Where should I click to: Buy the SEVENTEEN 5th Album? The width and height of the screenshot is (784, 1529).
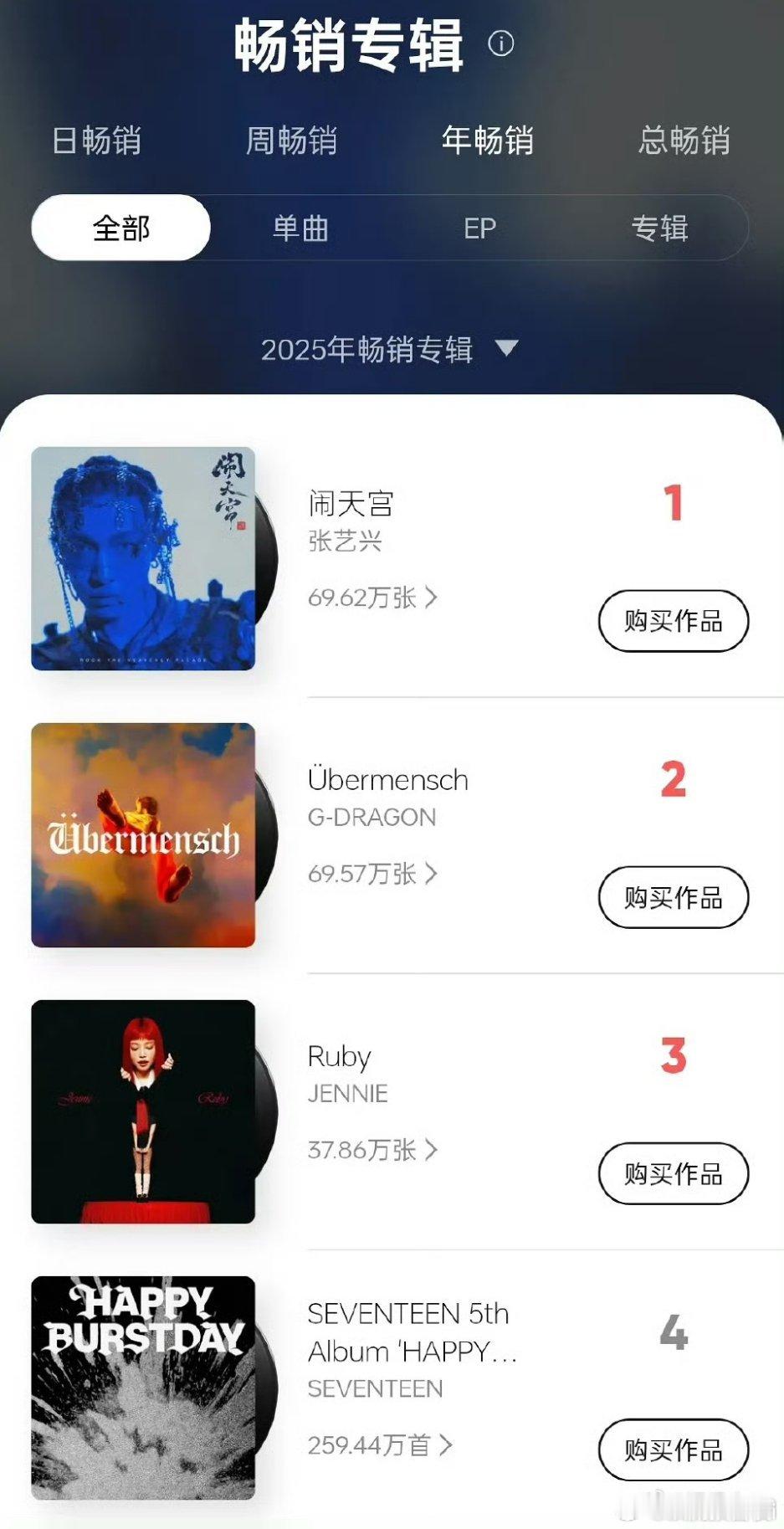tap(673, 1449)
